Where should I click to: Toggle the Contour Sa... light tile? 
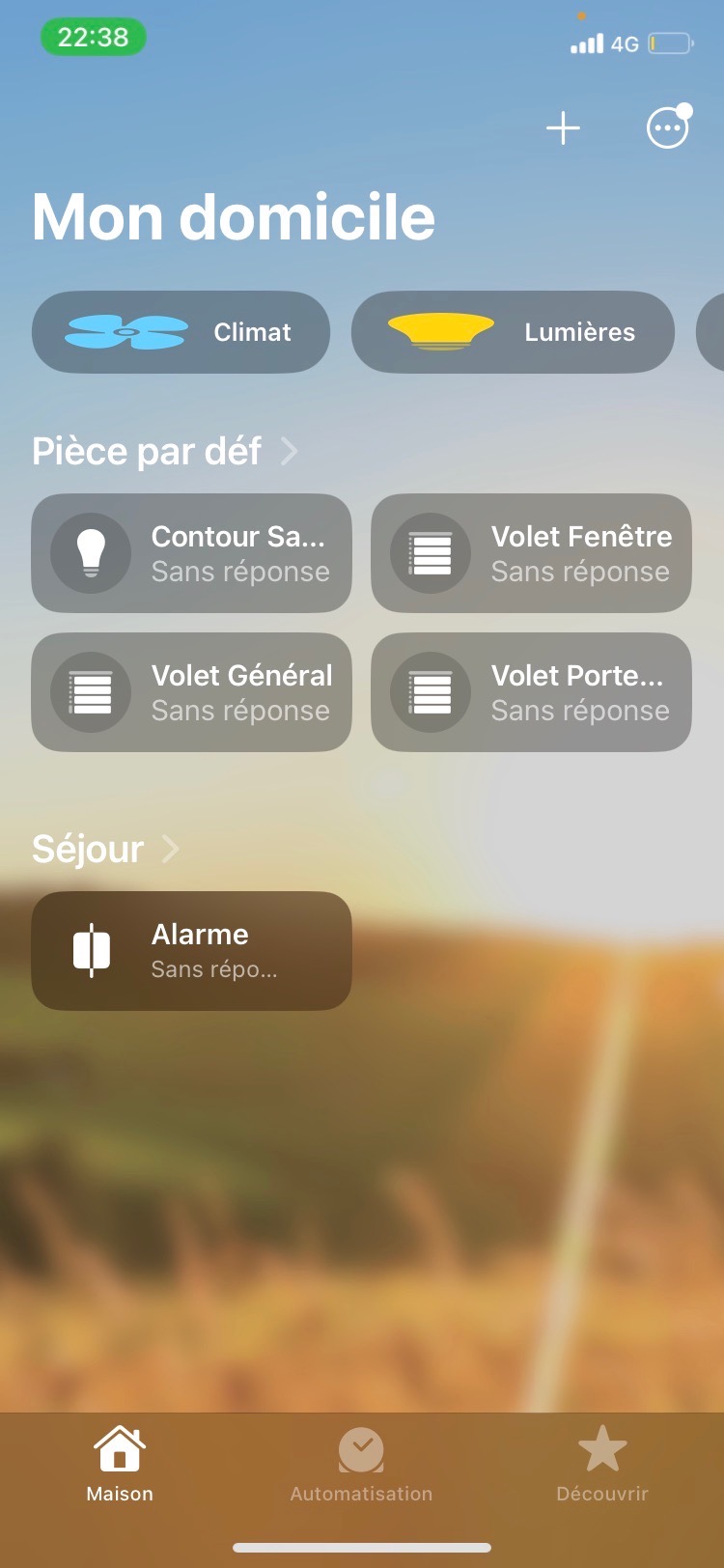[191, 553]
